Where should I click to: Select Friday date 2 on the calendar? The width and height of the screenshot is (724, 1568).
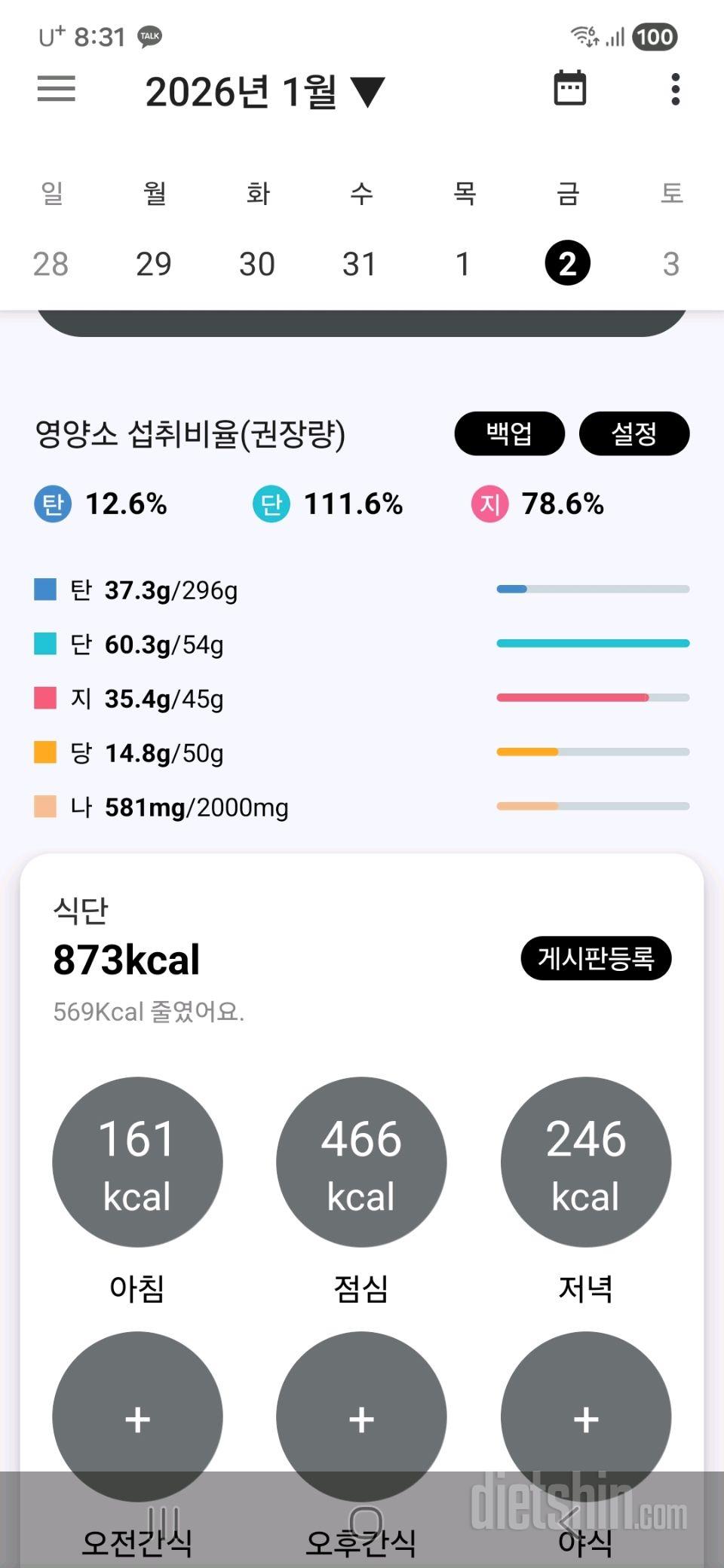click(567, 263)
